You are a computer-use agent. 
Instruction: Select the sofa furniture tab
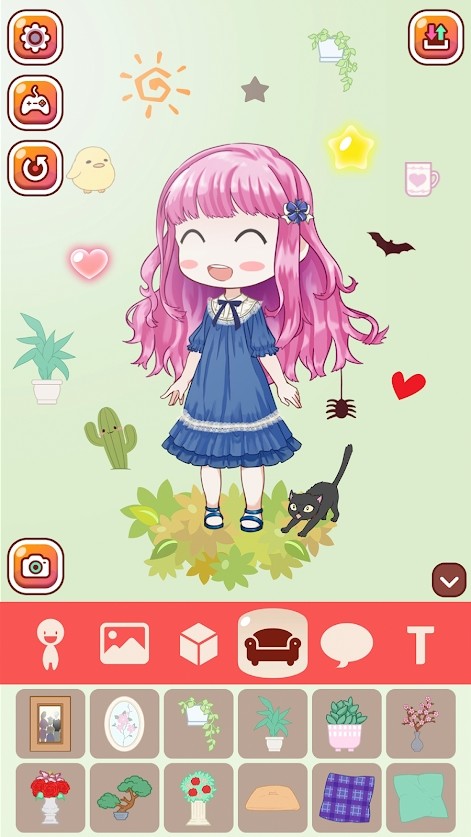tap(273, 643)
